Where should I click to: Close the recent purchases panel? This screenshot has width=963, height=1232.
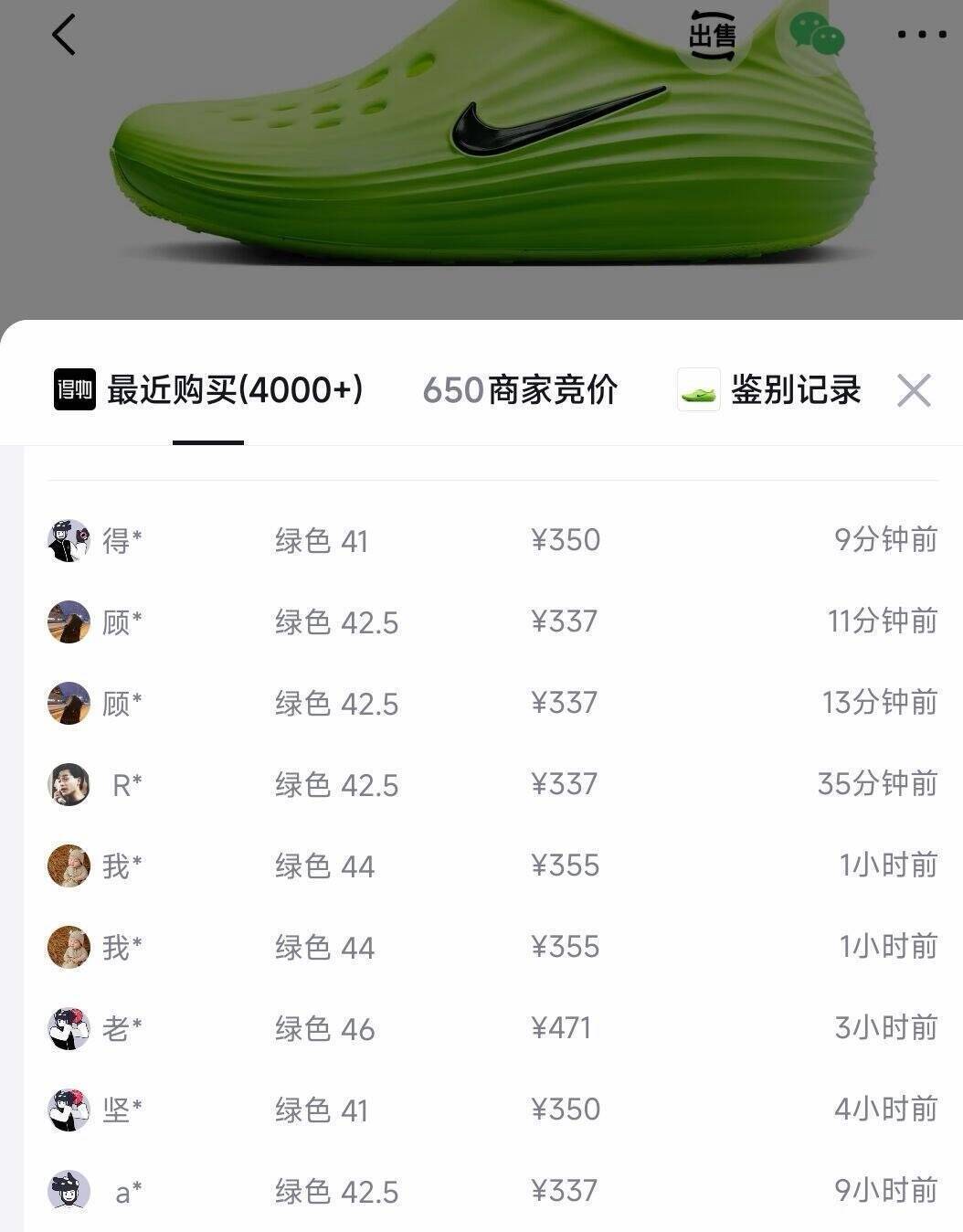click(914, 390)
